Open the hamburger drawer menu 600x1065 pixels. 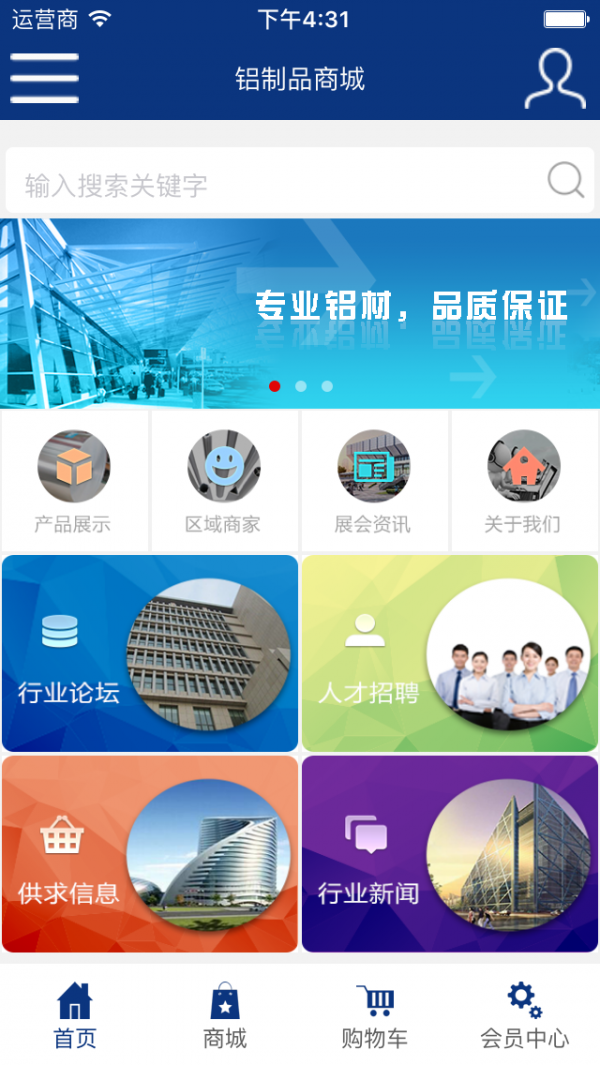(x=44, y=78)
